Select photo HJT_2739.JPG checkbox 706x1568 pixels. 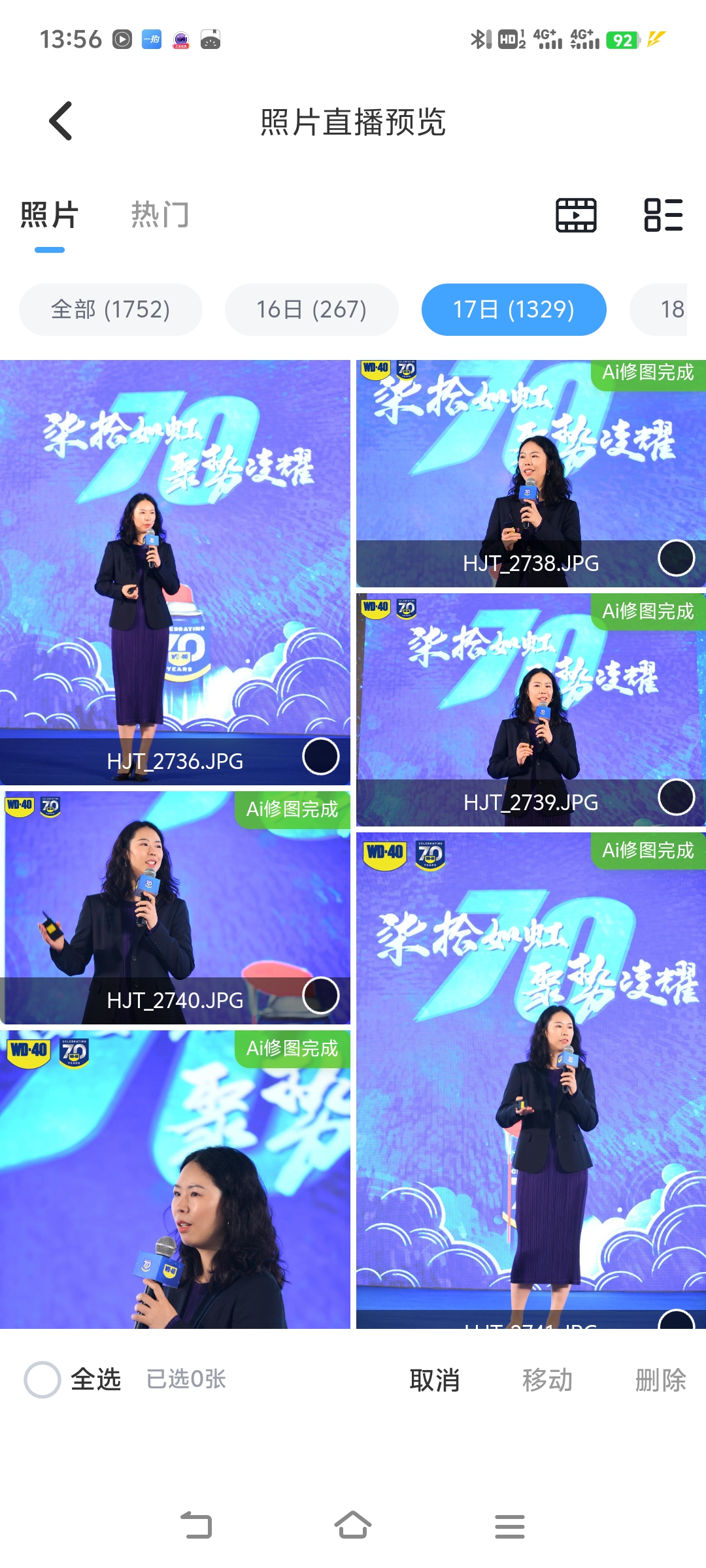(x=677, y=797)
